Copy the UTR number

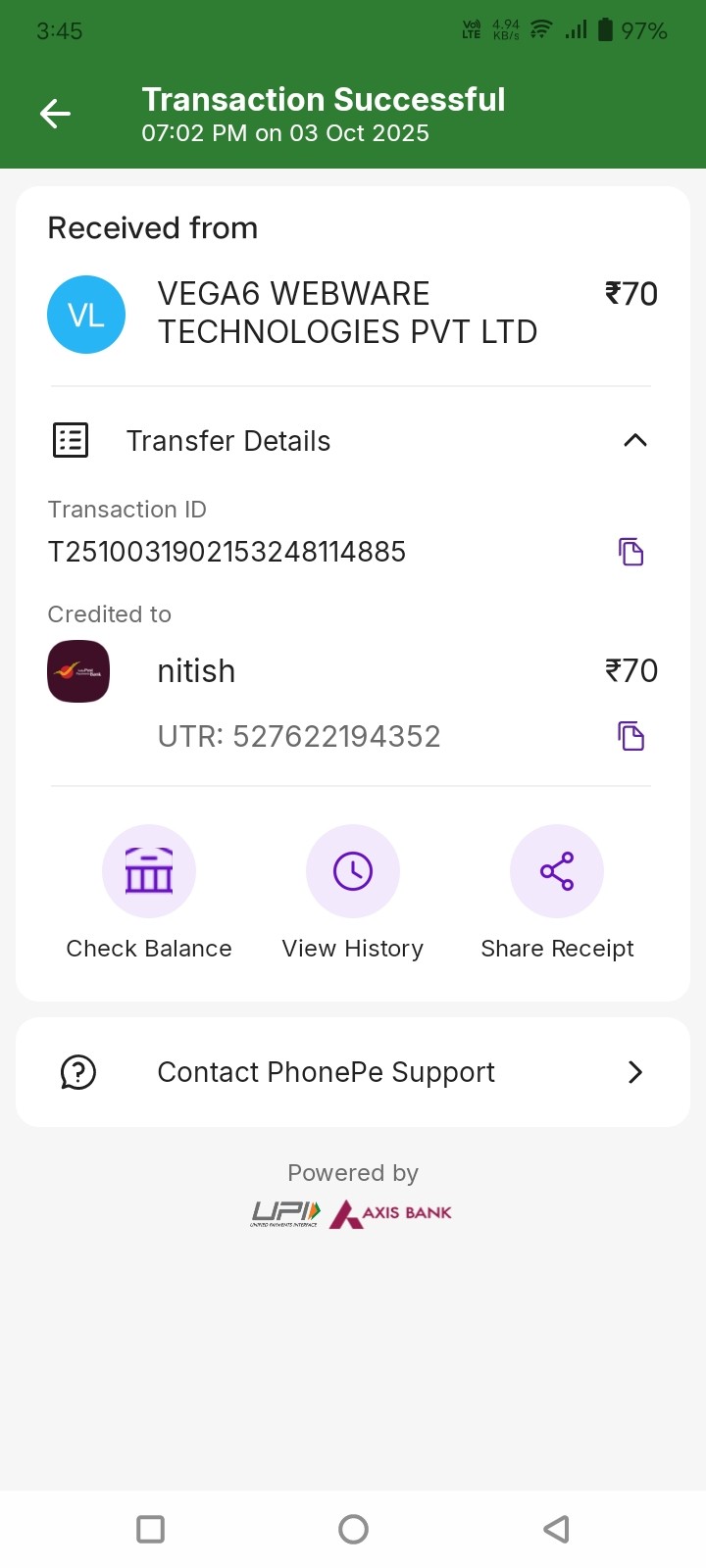pyautogui.click(x=630, y=736)
